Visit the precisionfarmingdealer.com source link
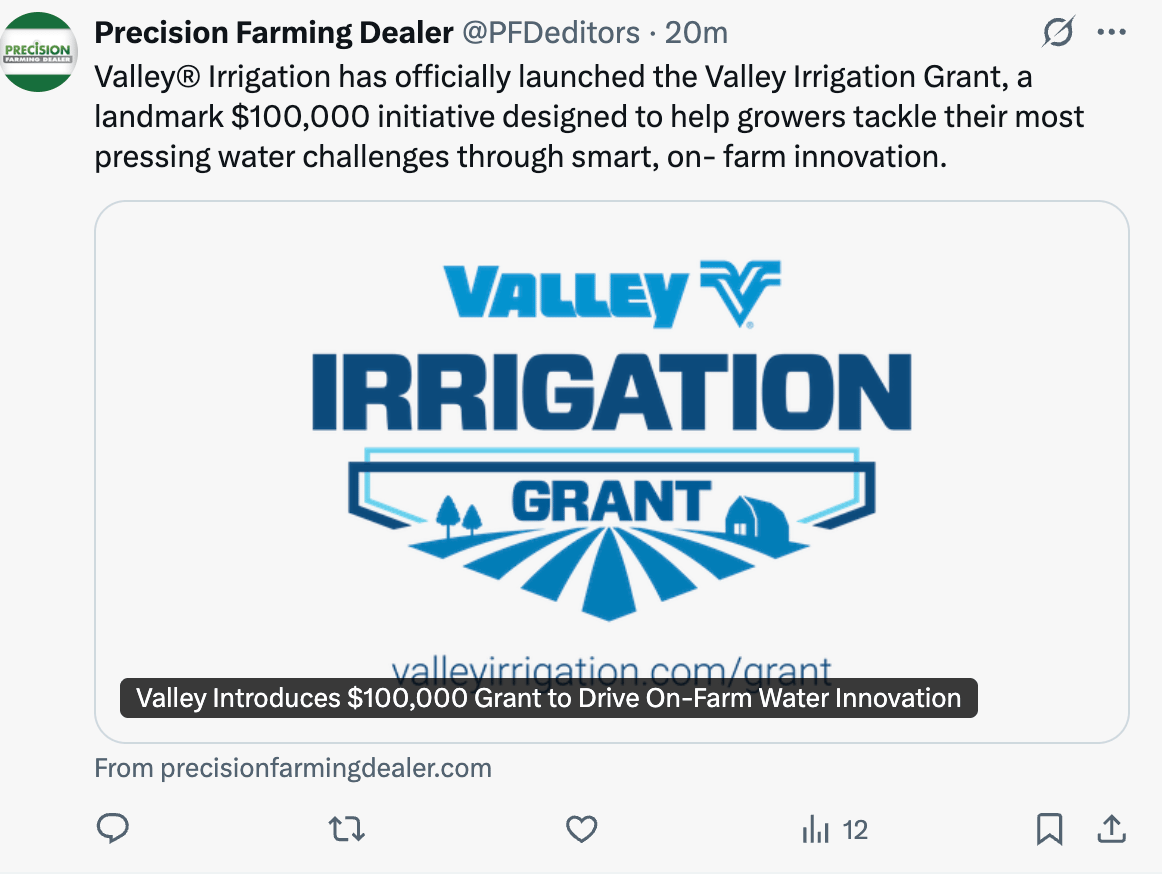 293,768
